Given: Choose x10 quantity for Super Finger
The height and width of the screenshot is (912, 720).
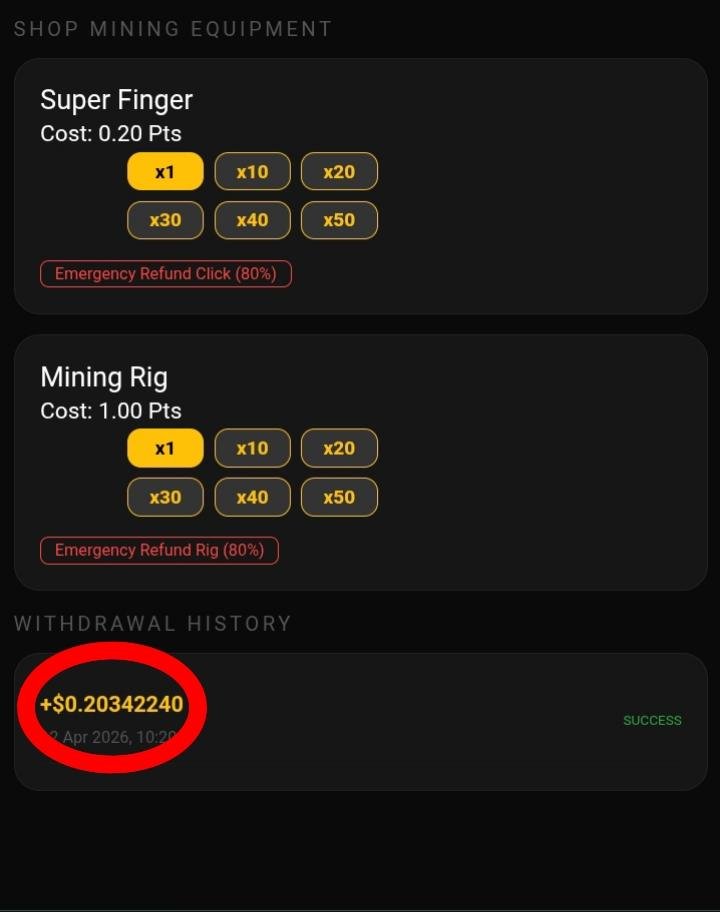Looking at the screenshot, I should (x=252, y=172).
